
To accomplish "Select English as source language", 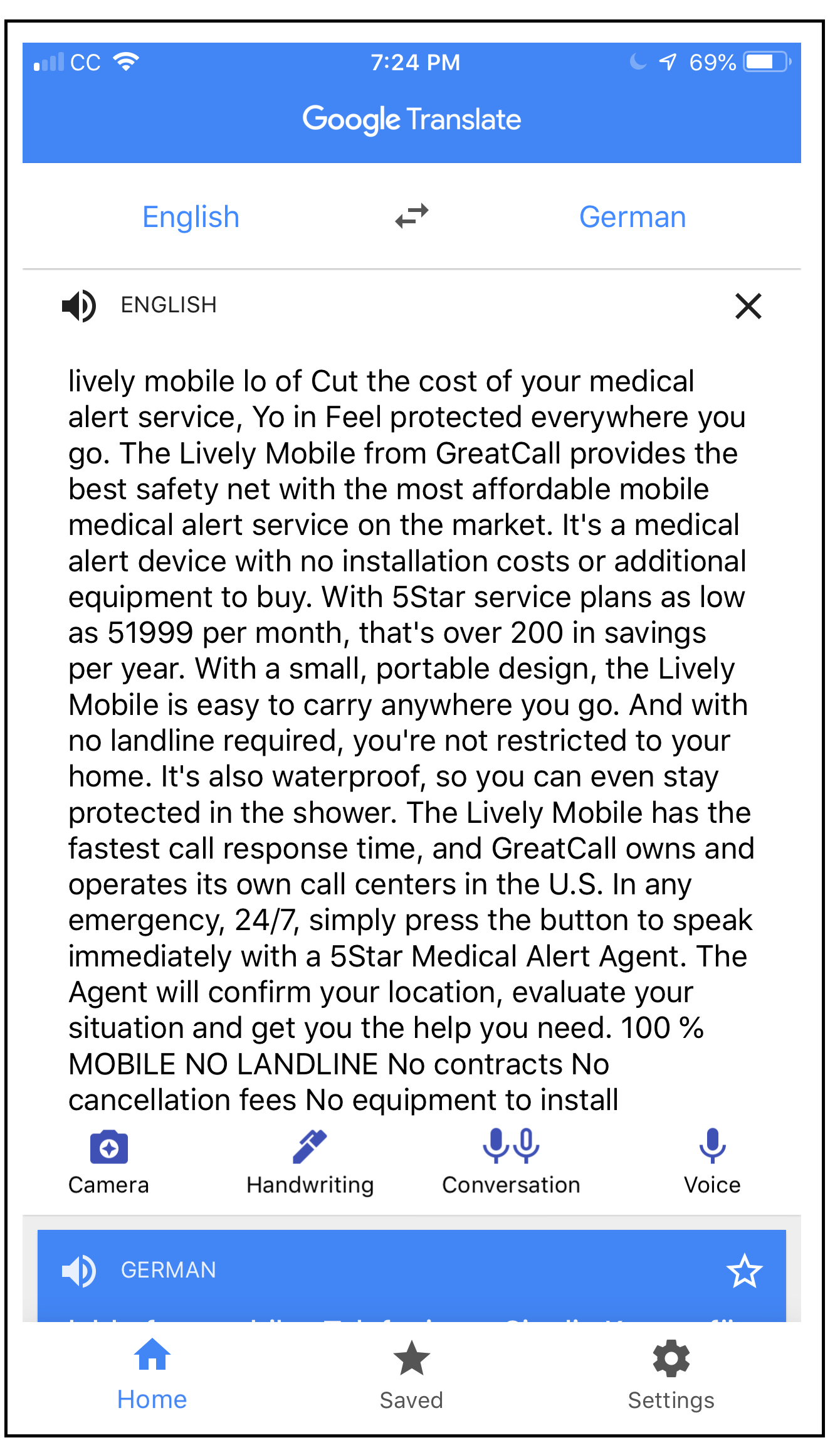I will (191, 217).
